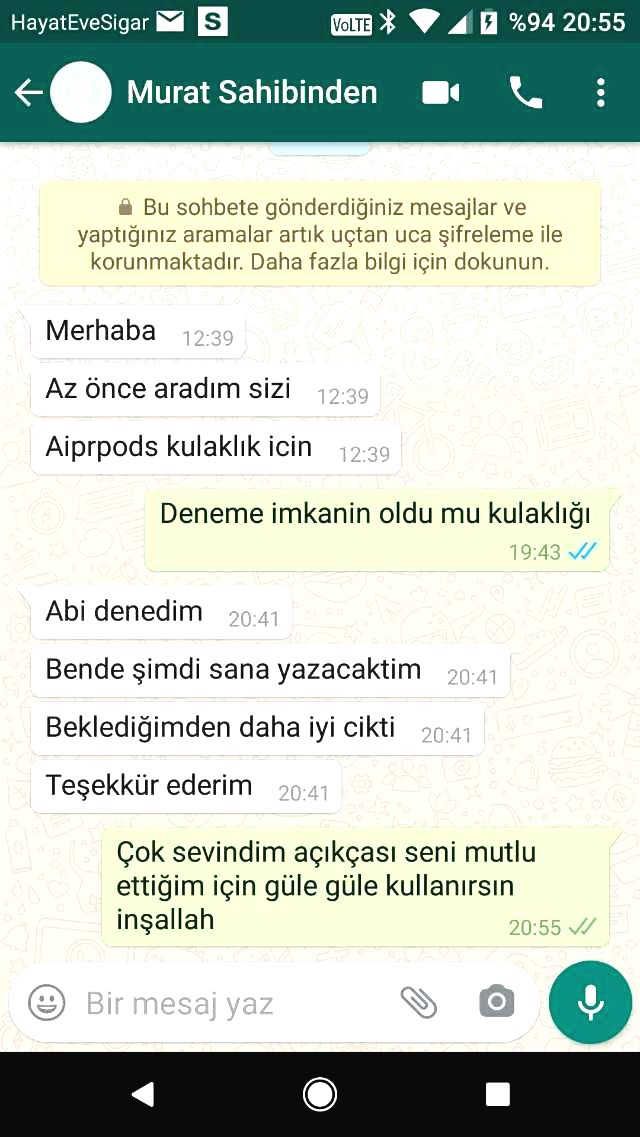Viewport: 640px width, 1137px height.
Task: Open the camera from the message bar
Action: 496,1002
